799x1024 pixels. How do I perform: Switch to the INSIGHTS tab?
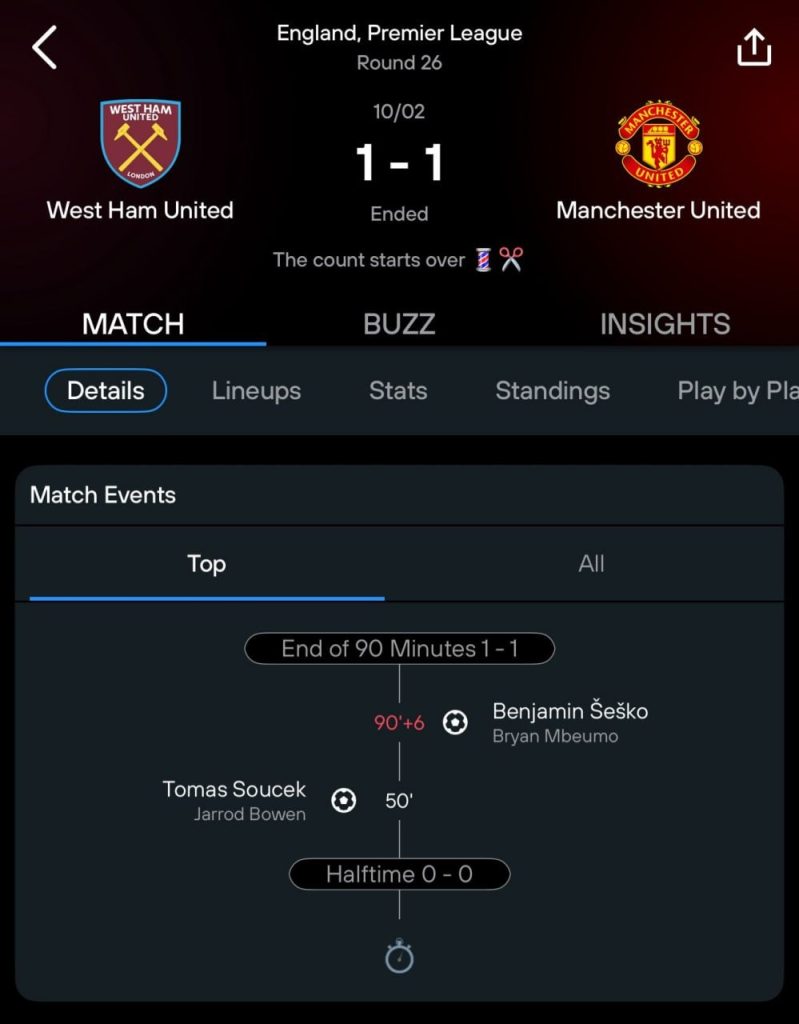664,324
